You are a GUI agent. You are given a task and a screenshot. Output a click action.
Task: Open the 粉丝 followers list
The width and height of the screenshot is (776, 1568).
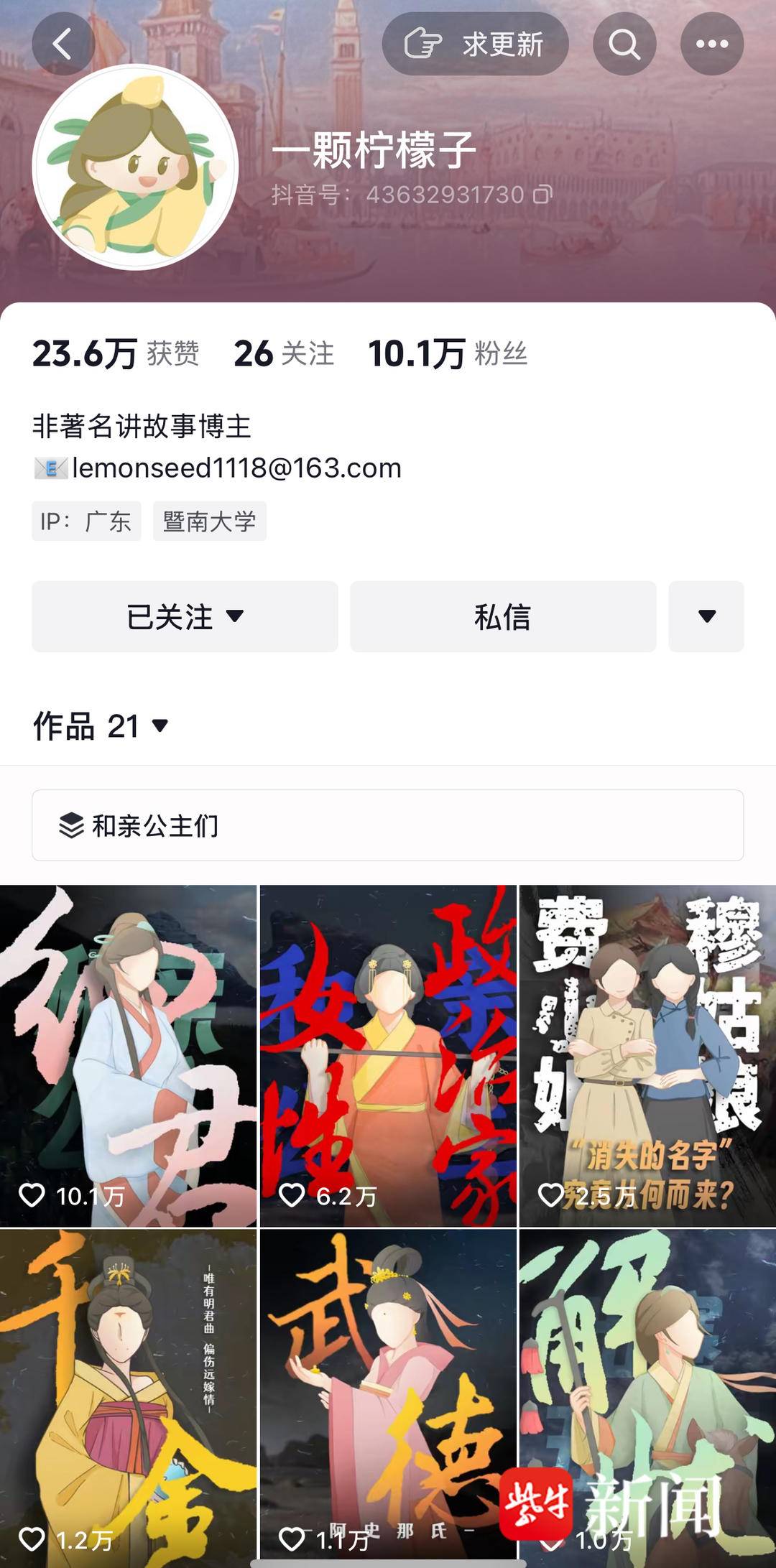[x=448, y=353]
